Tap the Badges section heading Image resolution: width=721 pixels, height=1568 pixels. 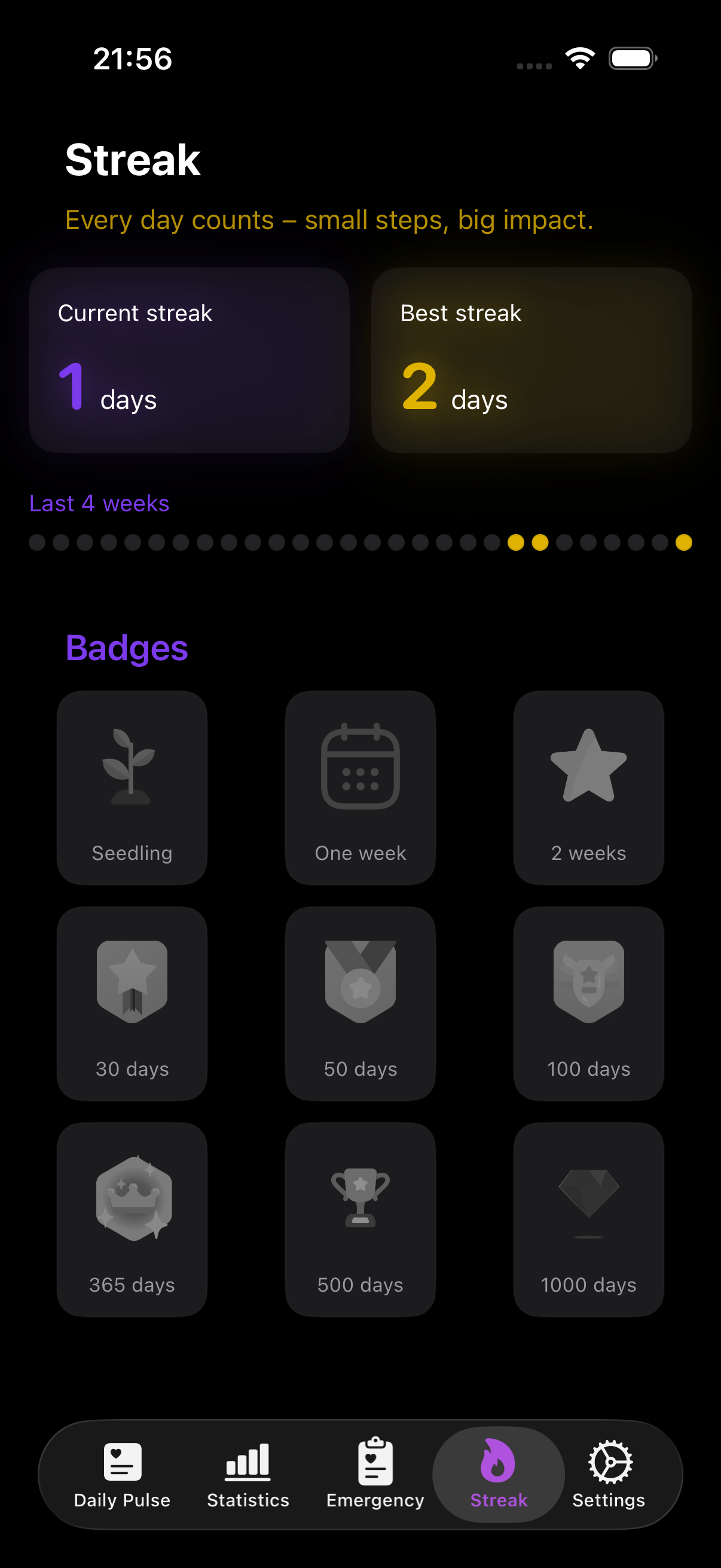127,648
